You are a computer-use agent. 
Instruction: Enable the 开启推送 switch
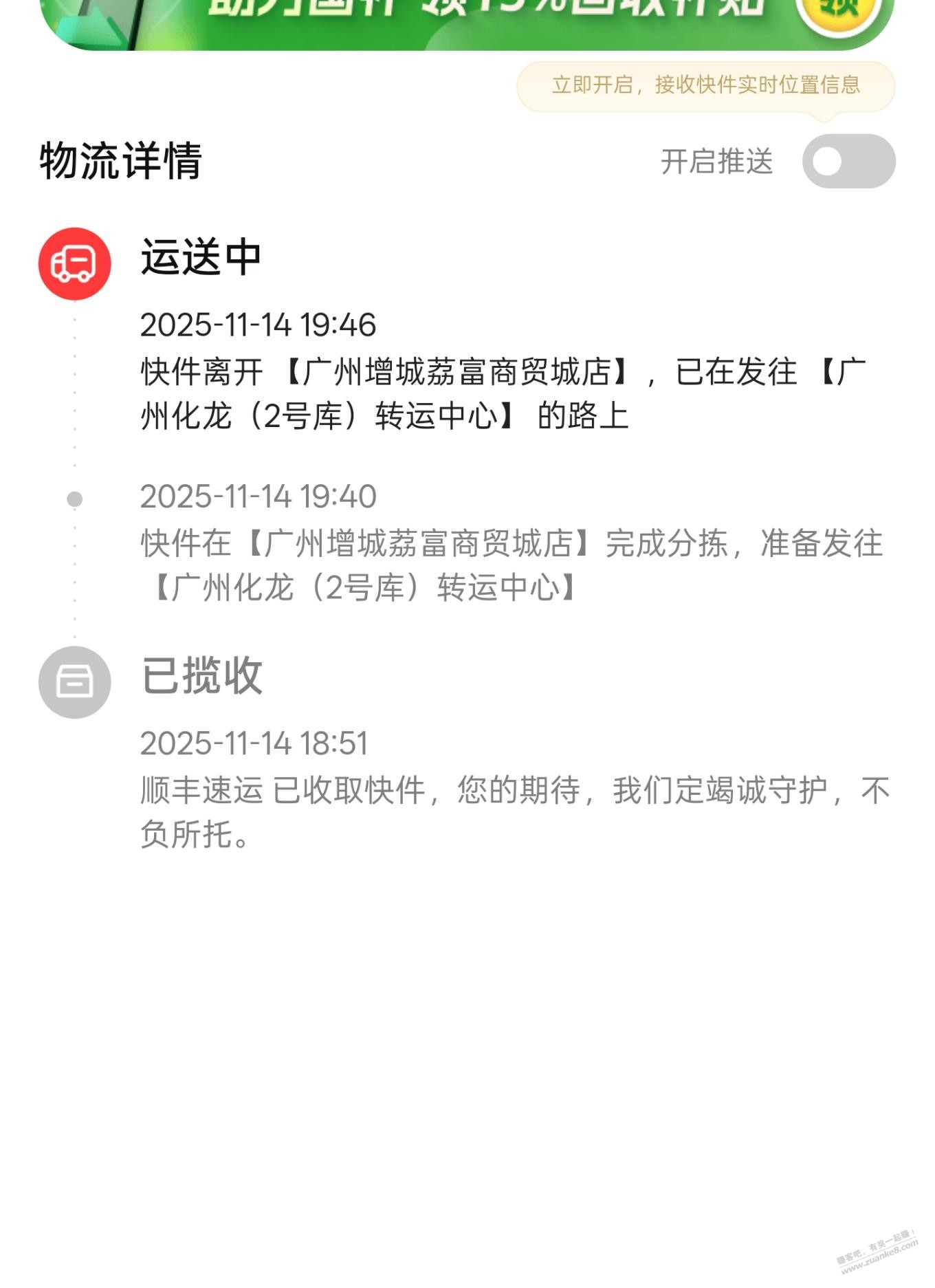tap(848, 162)
